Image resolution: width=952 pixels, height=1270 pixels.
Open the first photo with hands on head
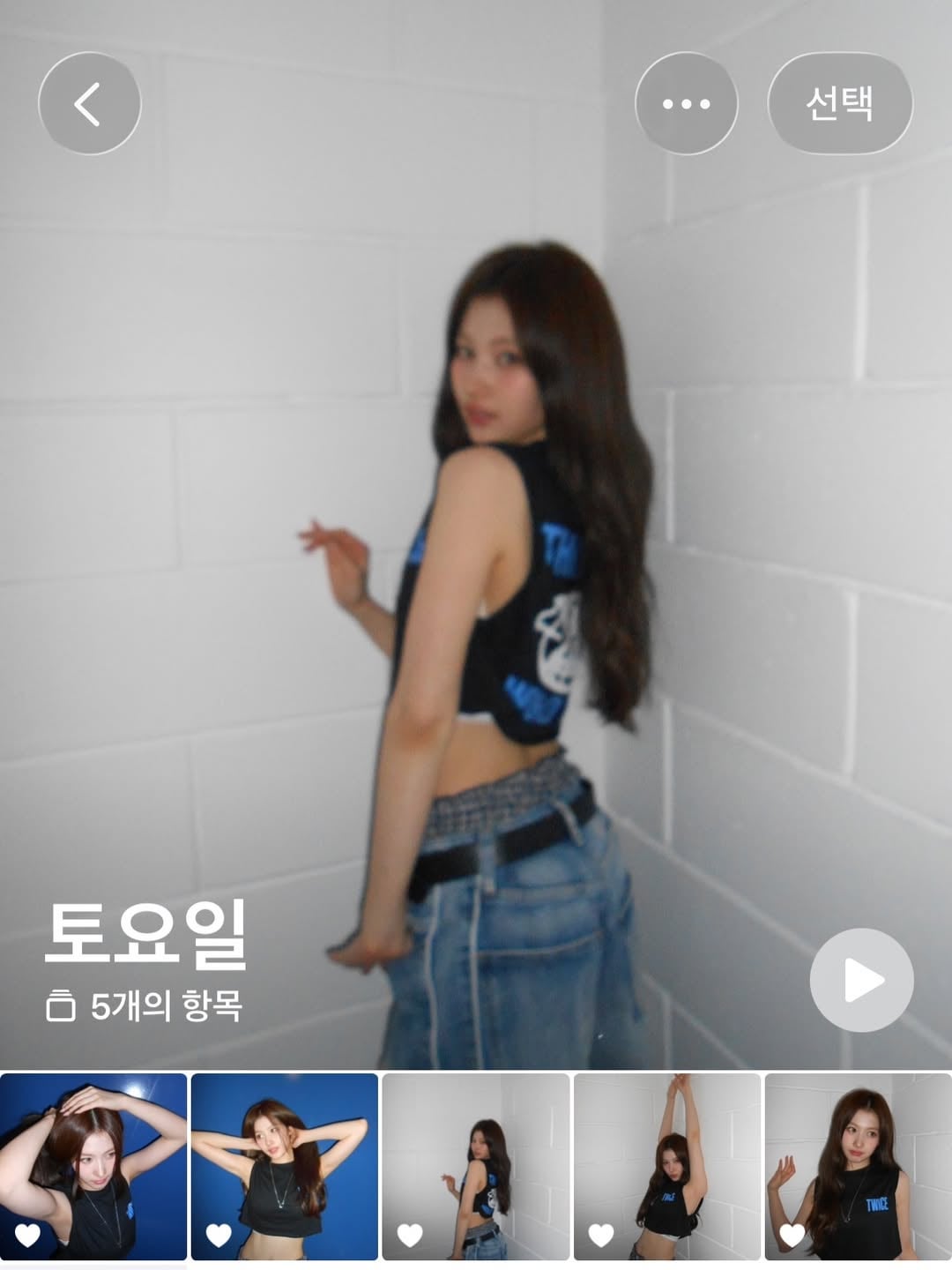click(x=93, y=1167)
